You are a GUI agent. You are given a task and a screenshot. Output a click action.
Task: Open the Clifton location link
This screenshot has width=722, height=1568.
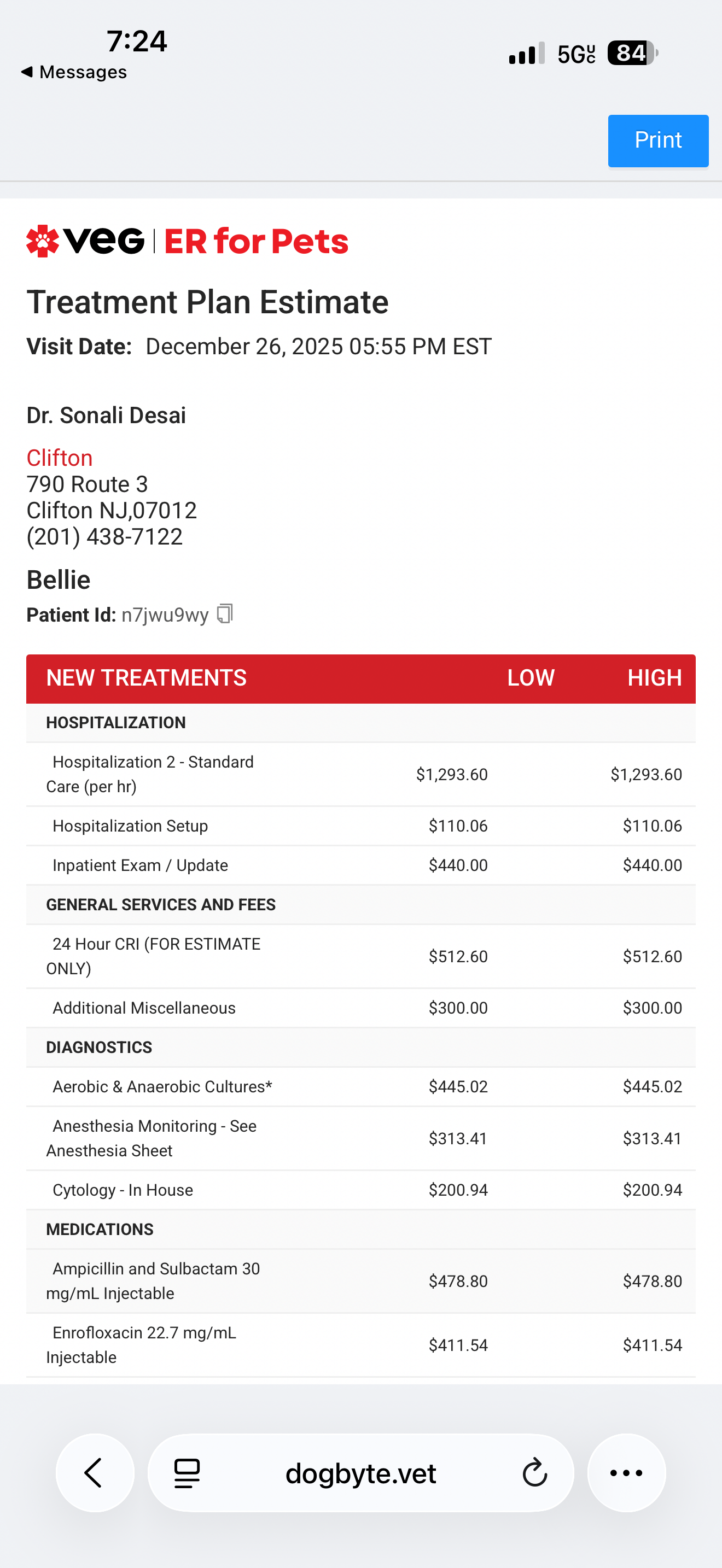click(x=60, y=458)
